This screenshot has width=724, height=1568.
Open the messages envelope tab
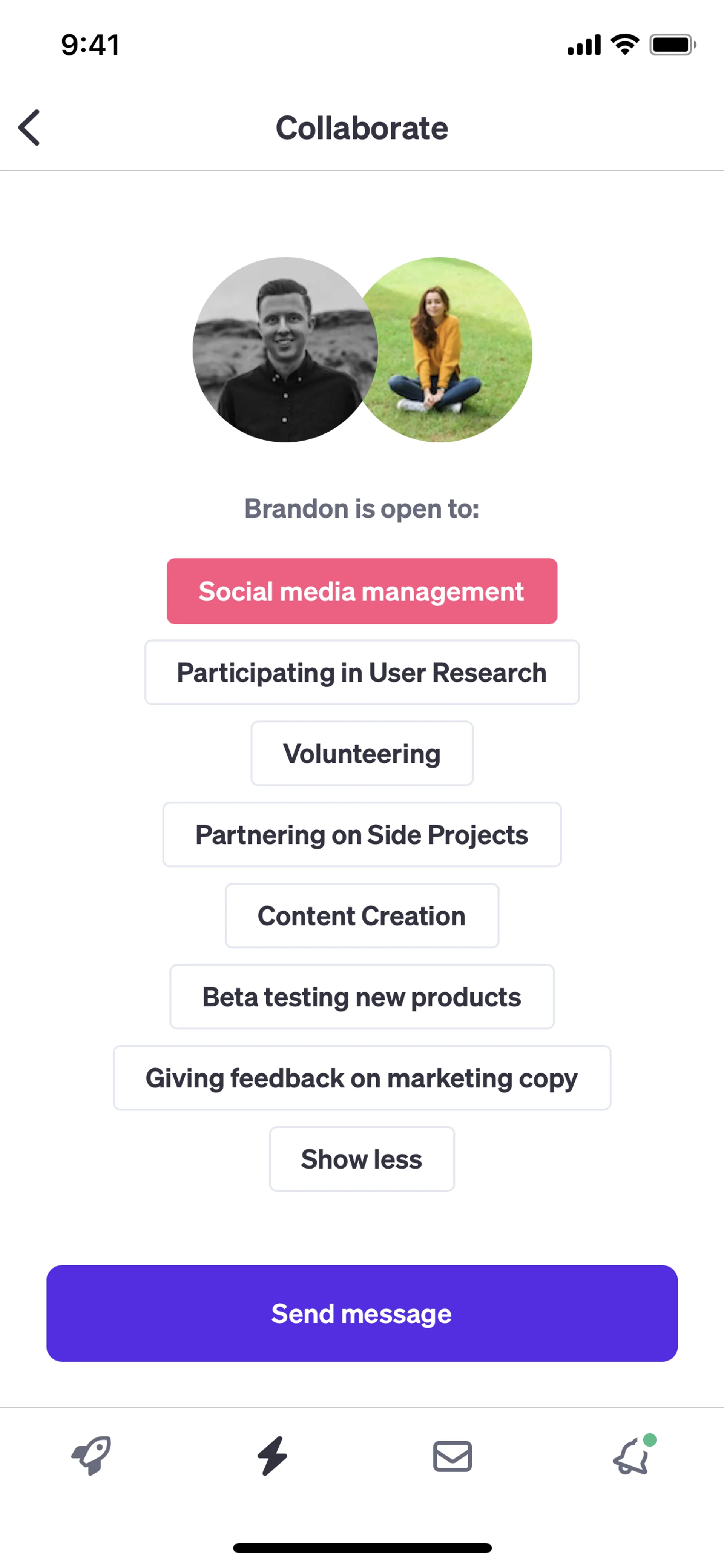(452, 1456)
